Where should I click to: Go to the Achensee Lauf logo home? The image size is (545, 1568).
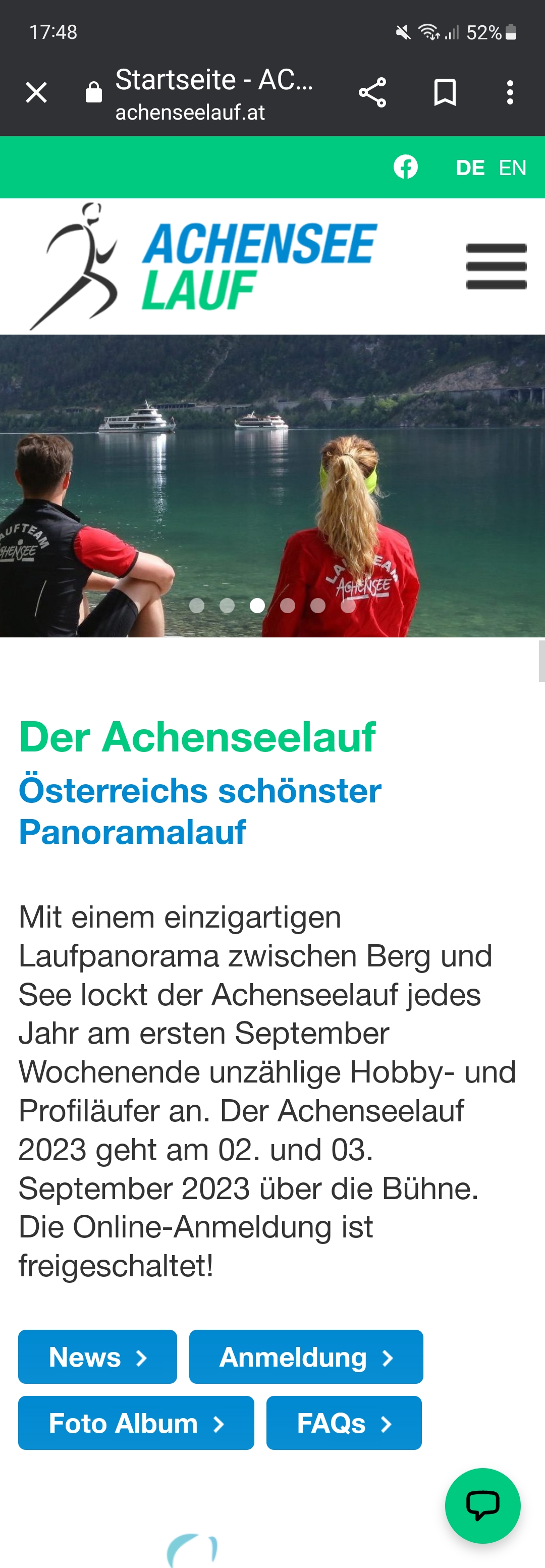pyautogui.click(x=204, y=266)
